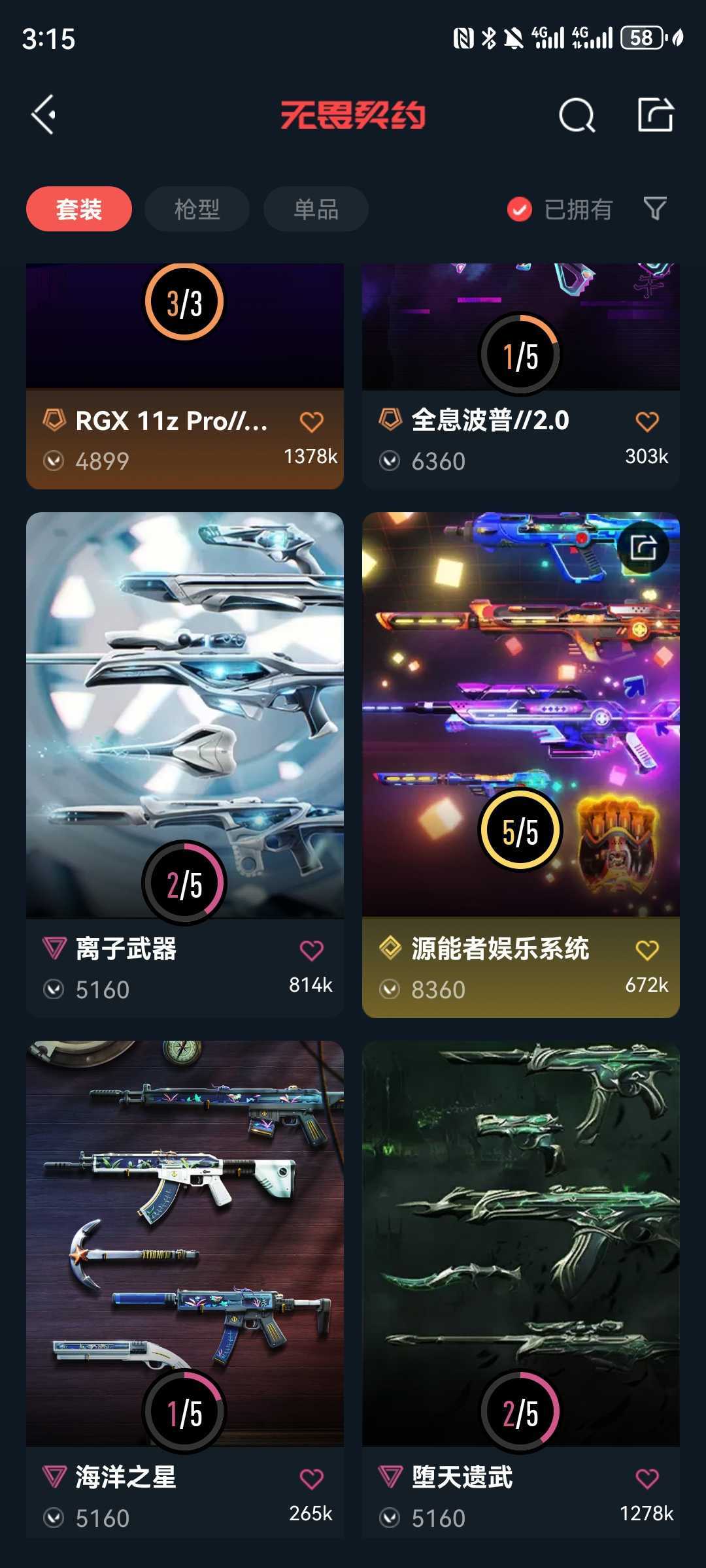Viewport: 706px width, 1568px height.
Task: Like the 堕天遗武 bundle
Action: click(x=647, y=1478)
